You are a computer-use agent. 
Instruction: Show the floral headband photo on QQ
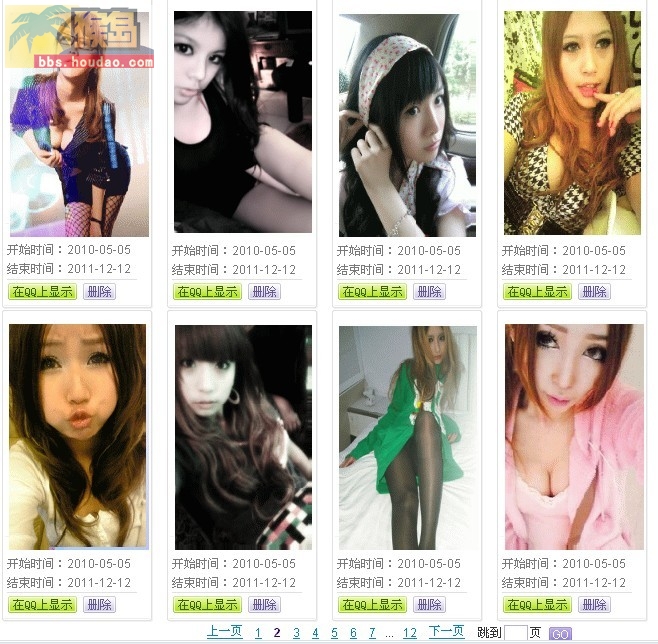point(372,292)
